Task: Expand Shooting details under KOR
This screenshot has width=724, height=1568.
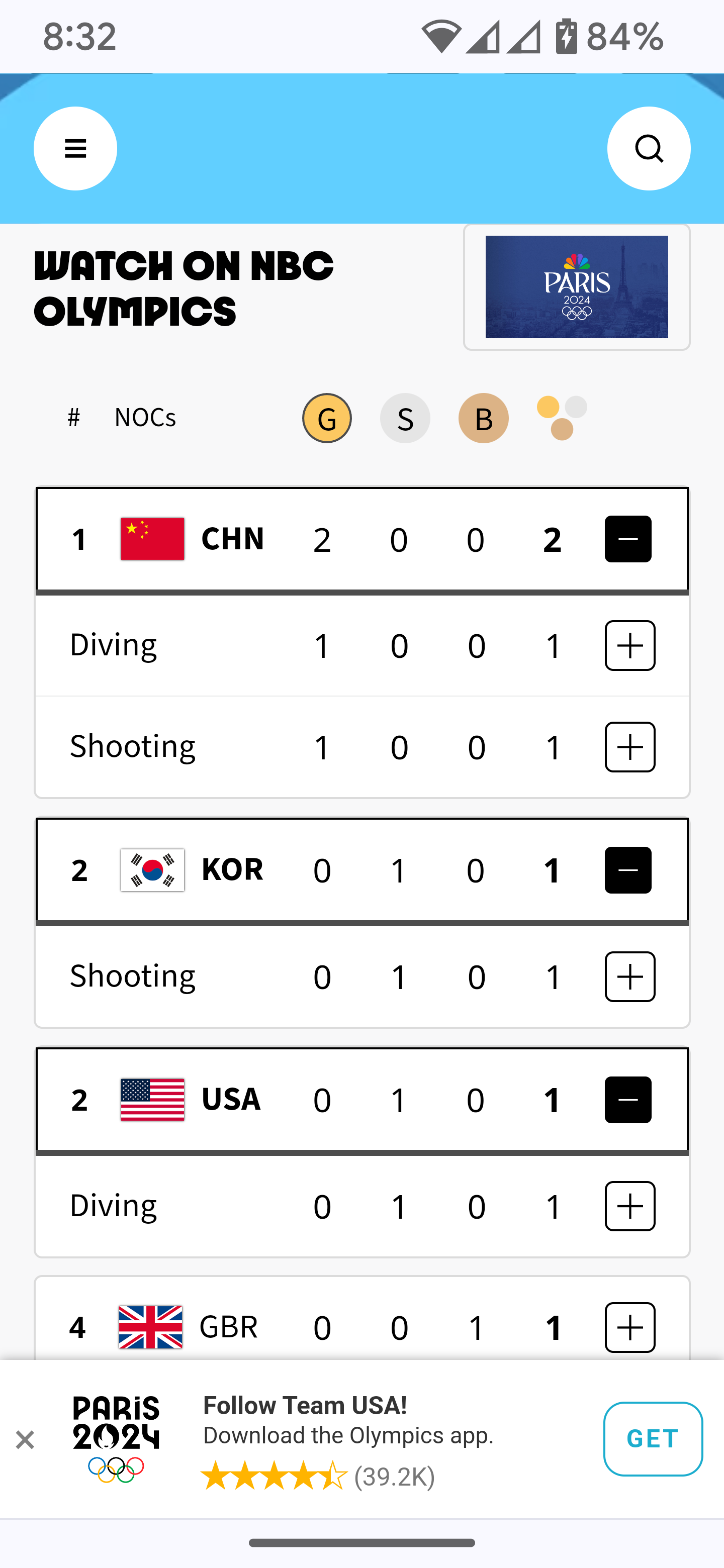Action: [629, 976]
